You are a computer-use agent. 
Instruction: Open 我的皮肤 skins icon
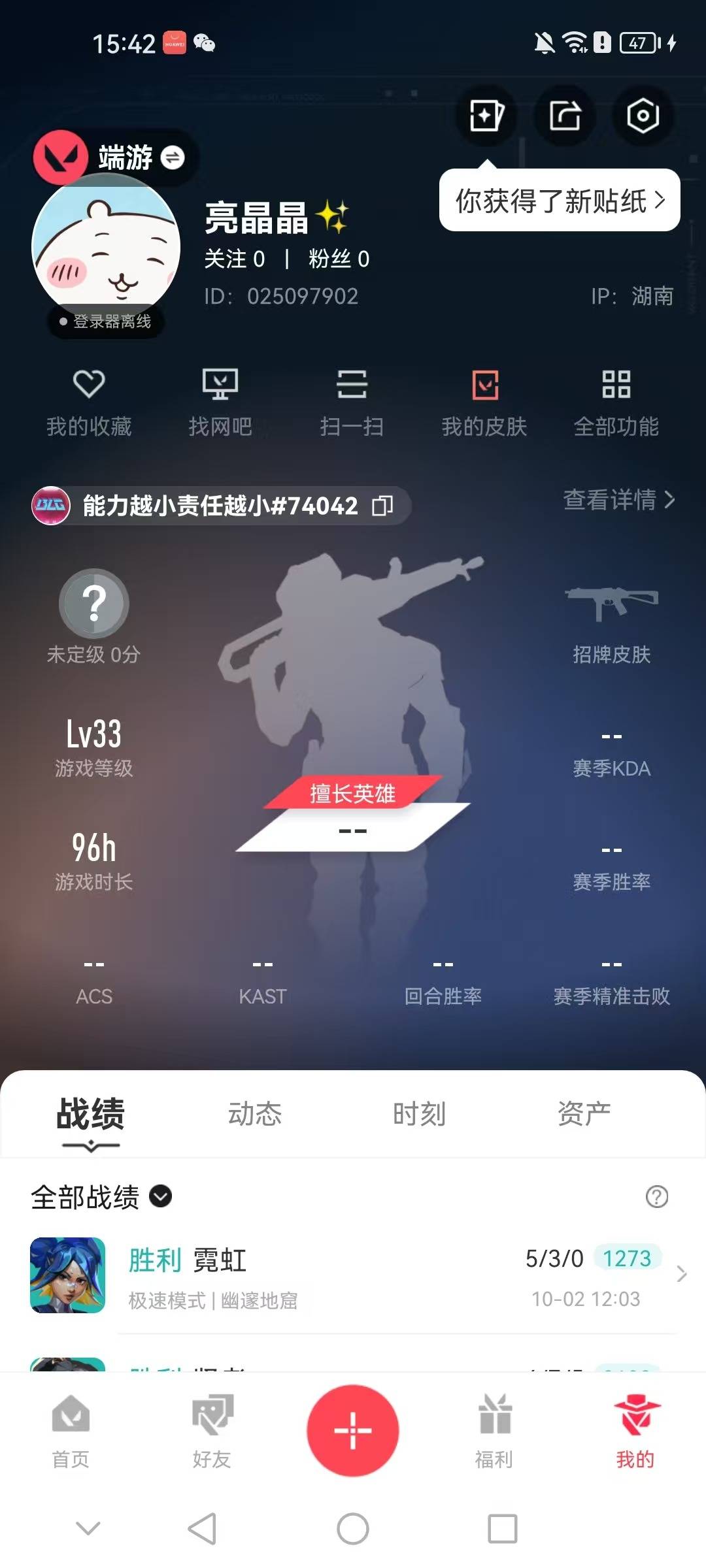pyautogui.click(x=484, y=399)
